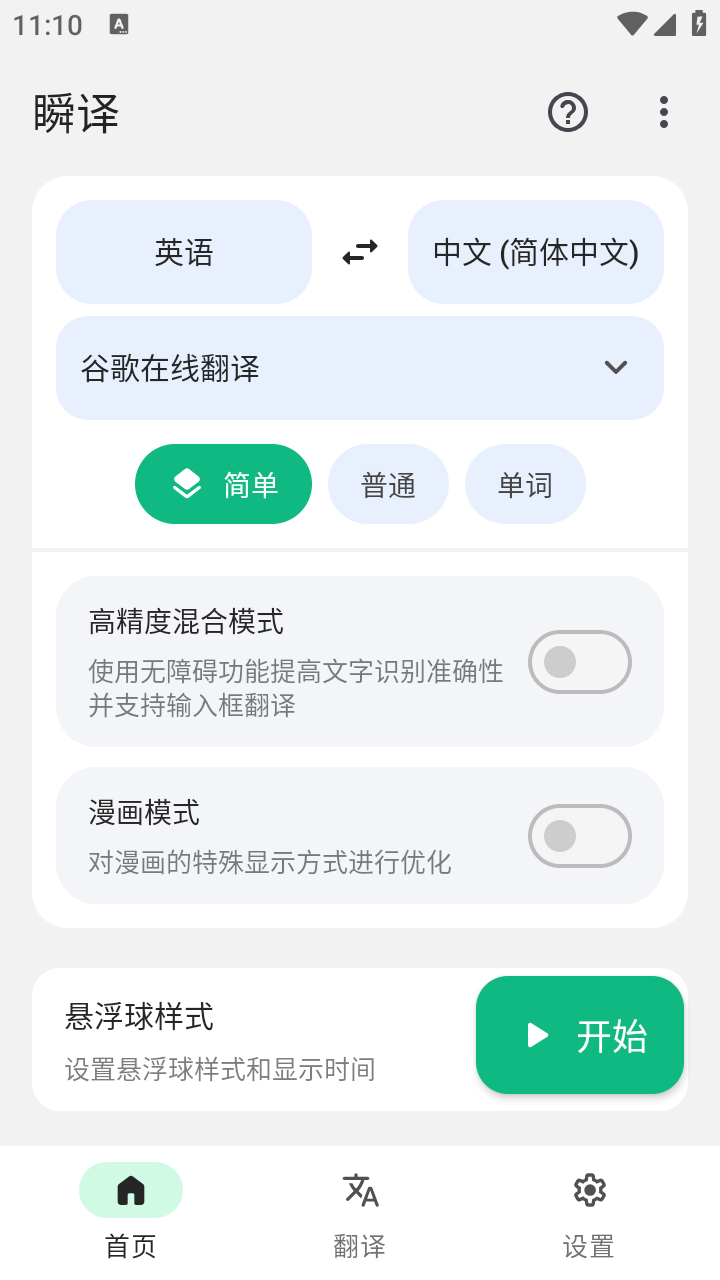Select the 普通 mode pill

(x=388, y=483)
